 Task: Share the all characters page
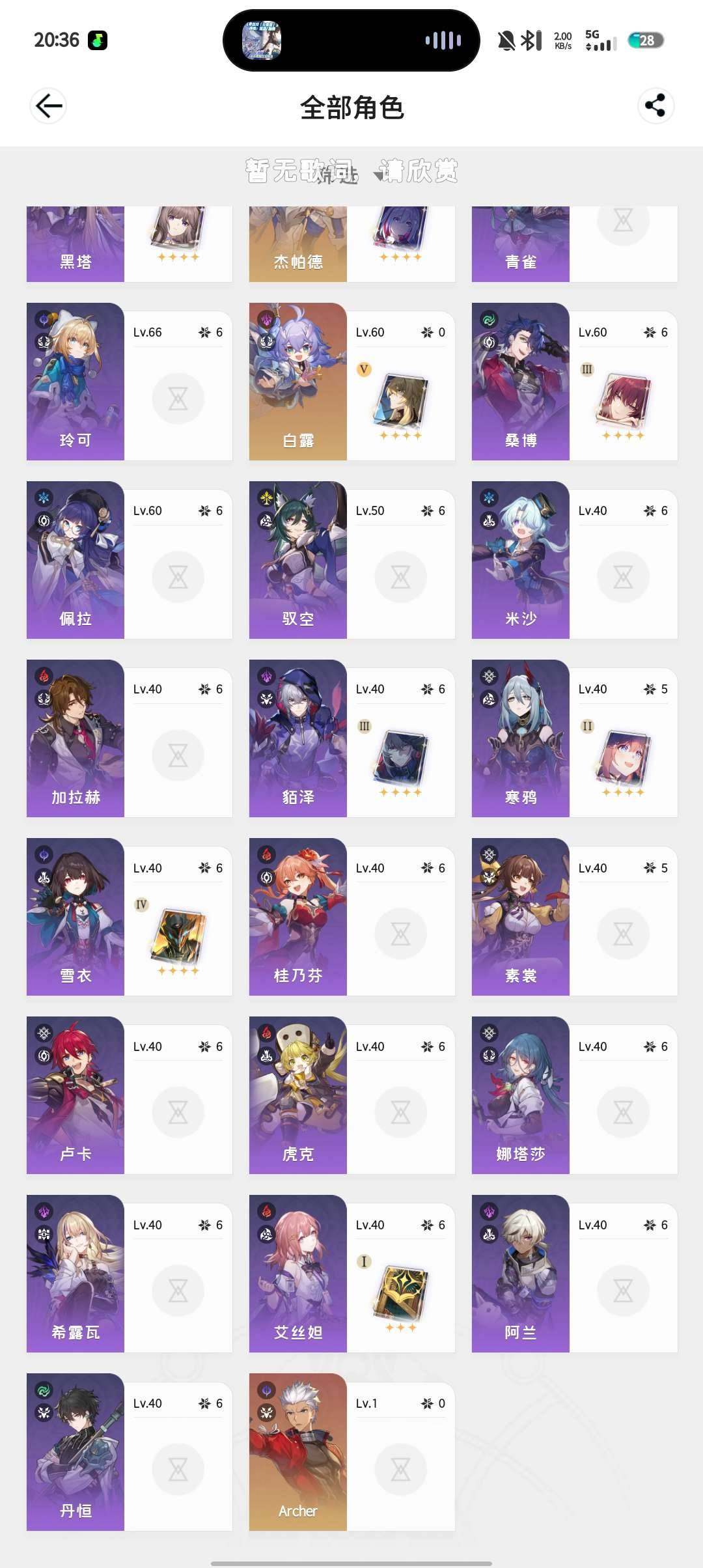click(x=655, y=105)
